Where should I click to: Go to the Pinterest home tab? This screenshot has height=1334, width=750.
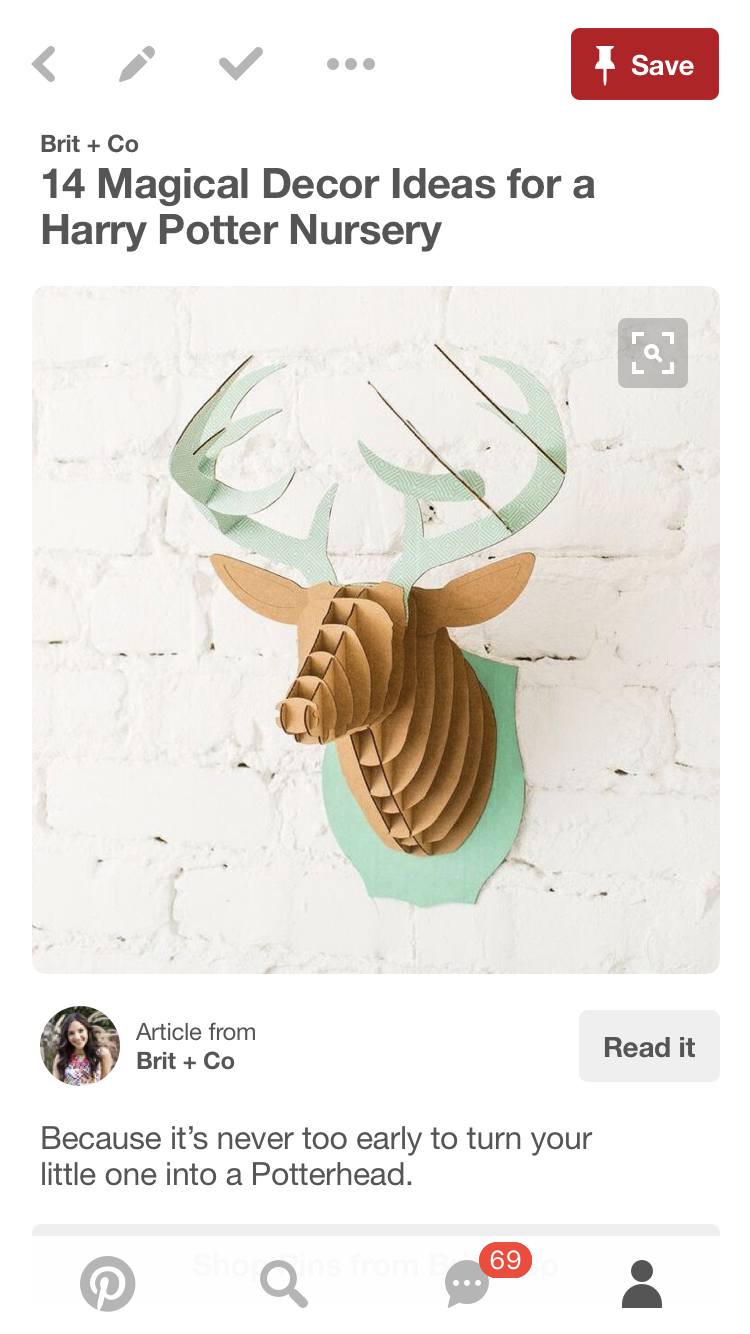[x=107, y=1284]
